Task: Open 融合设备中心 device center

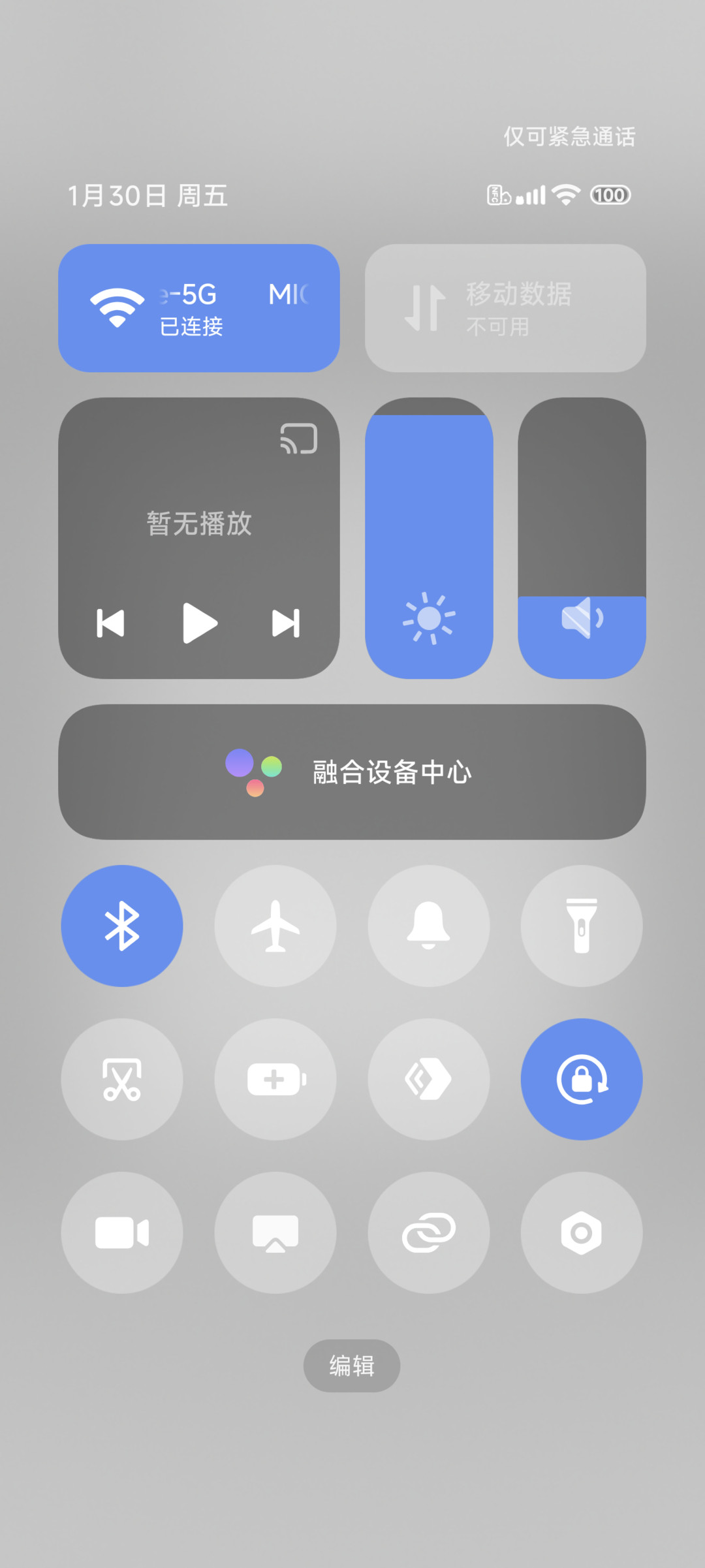Action: pos(352,772)
